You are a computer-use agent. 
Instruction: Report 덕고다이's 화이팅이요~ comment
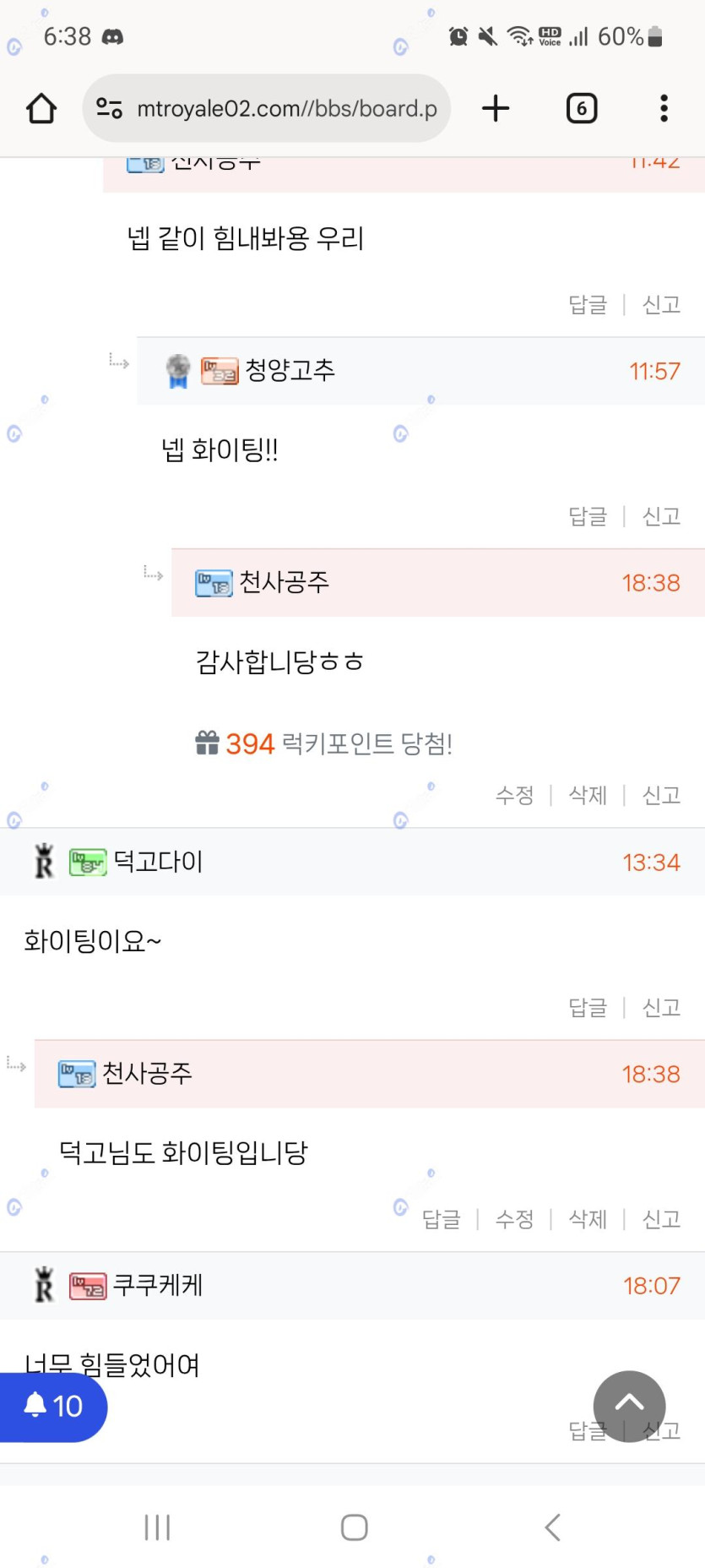click(661, 1007)
